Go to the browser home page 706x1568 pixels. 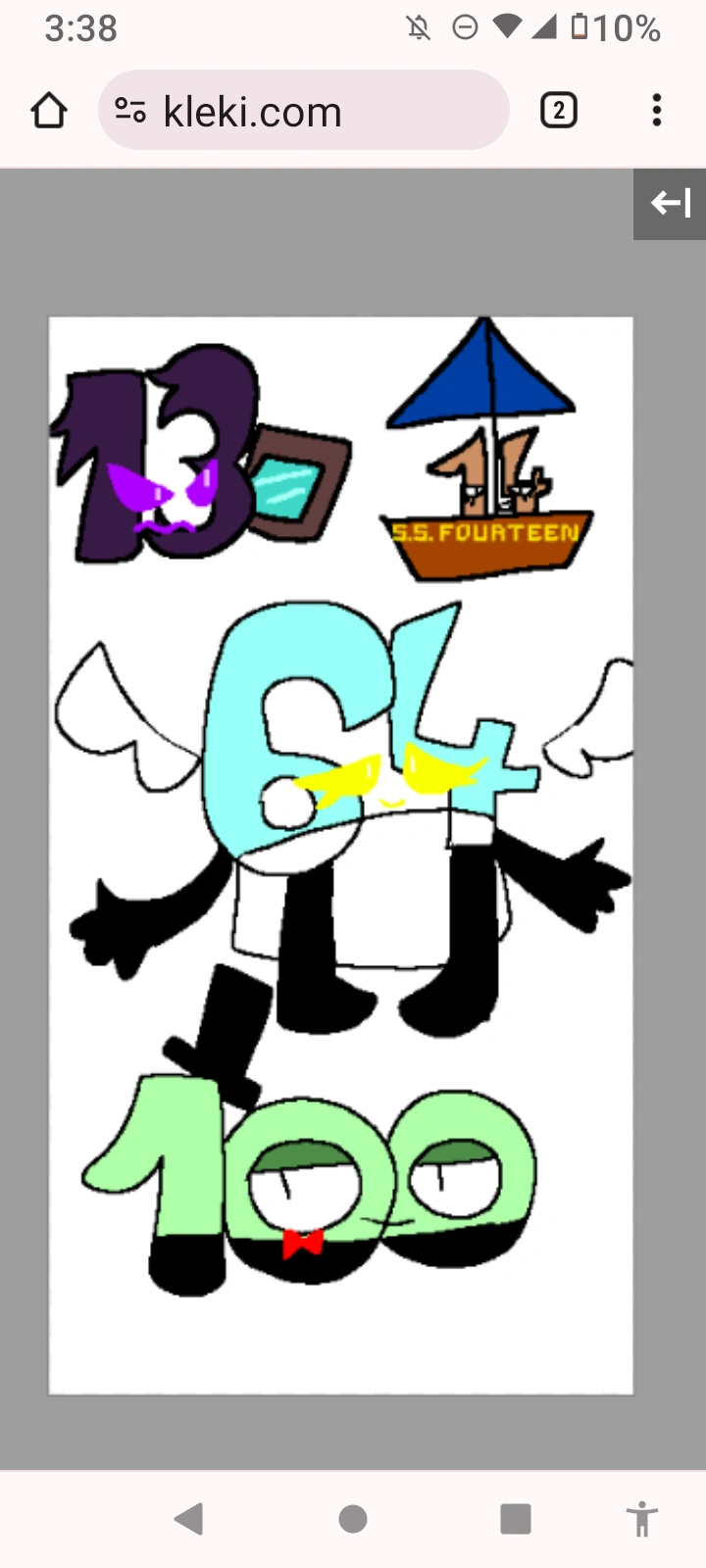[48, 111]
